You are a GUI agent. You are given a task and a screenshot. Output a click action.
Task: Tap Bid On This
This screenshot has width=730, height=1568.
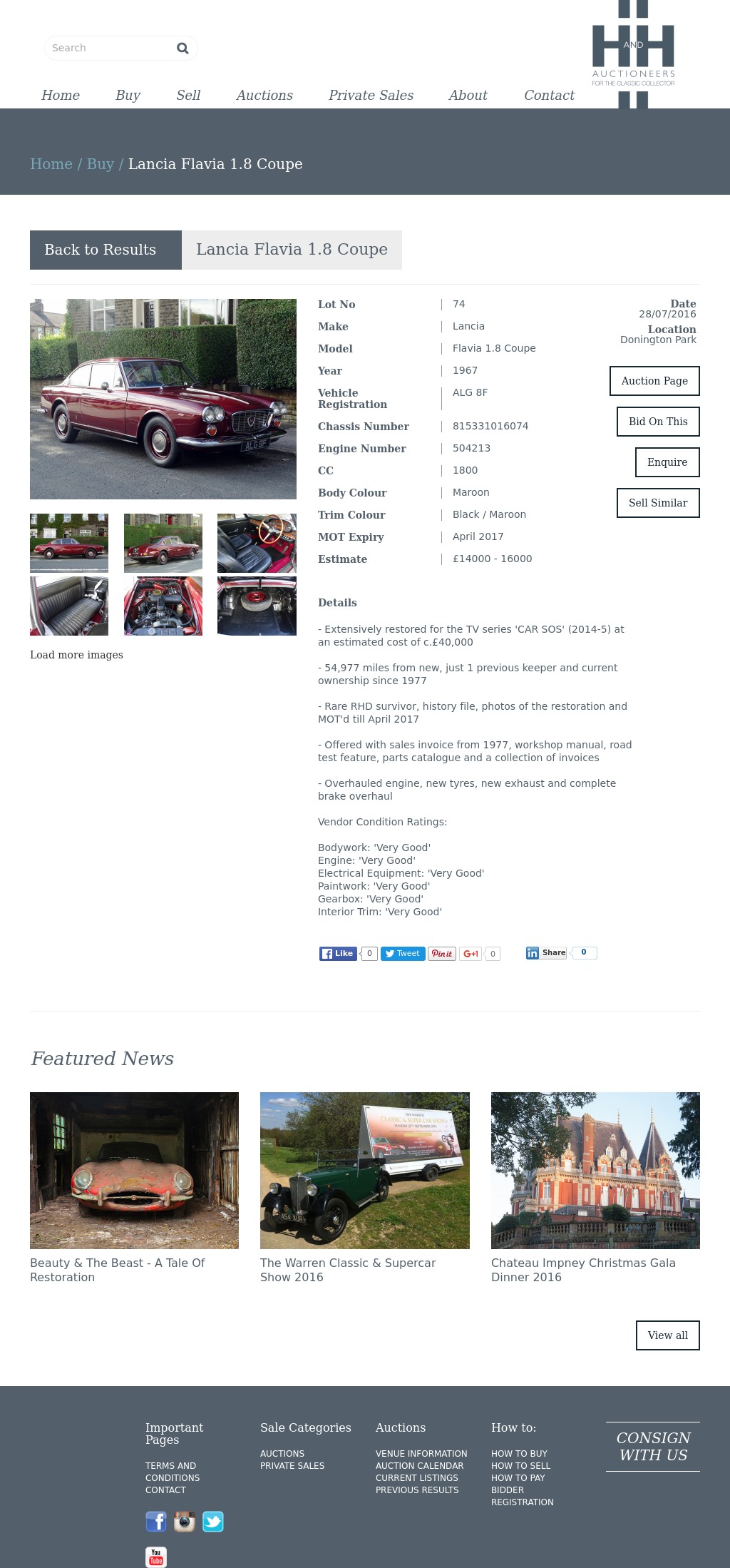[x=658, y=422]
